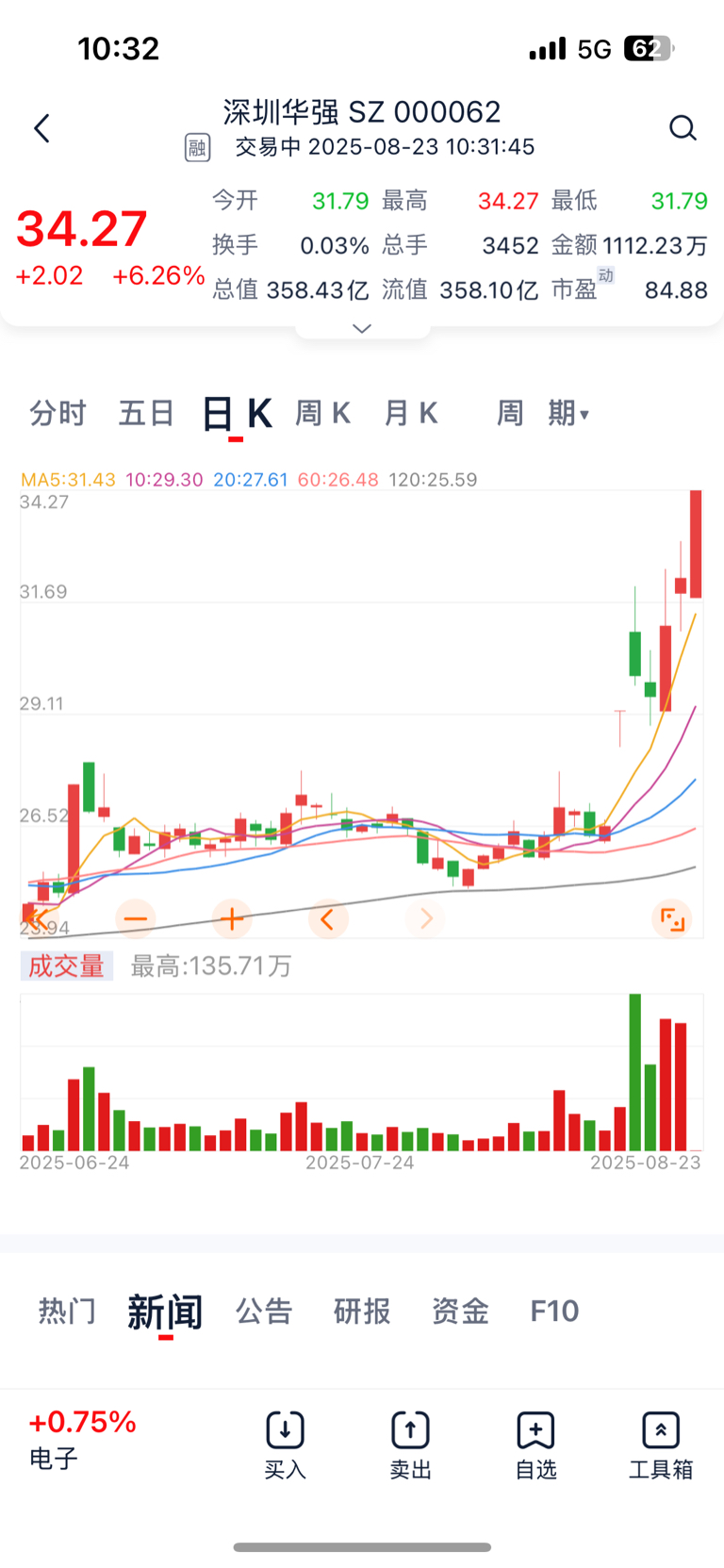The image size is (724, 1568).
Task: Open the 周期 period dropdown
Action: tap(543, 413)
